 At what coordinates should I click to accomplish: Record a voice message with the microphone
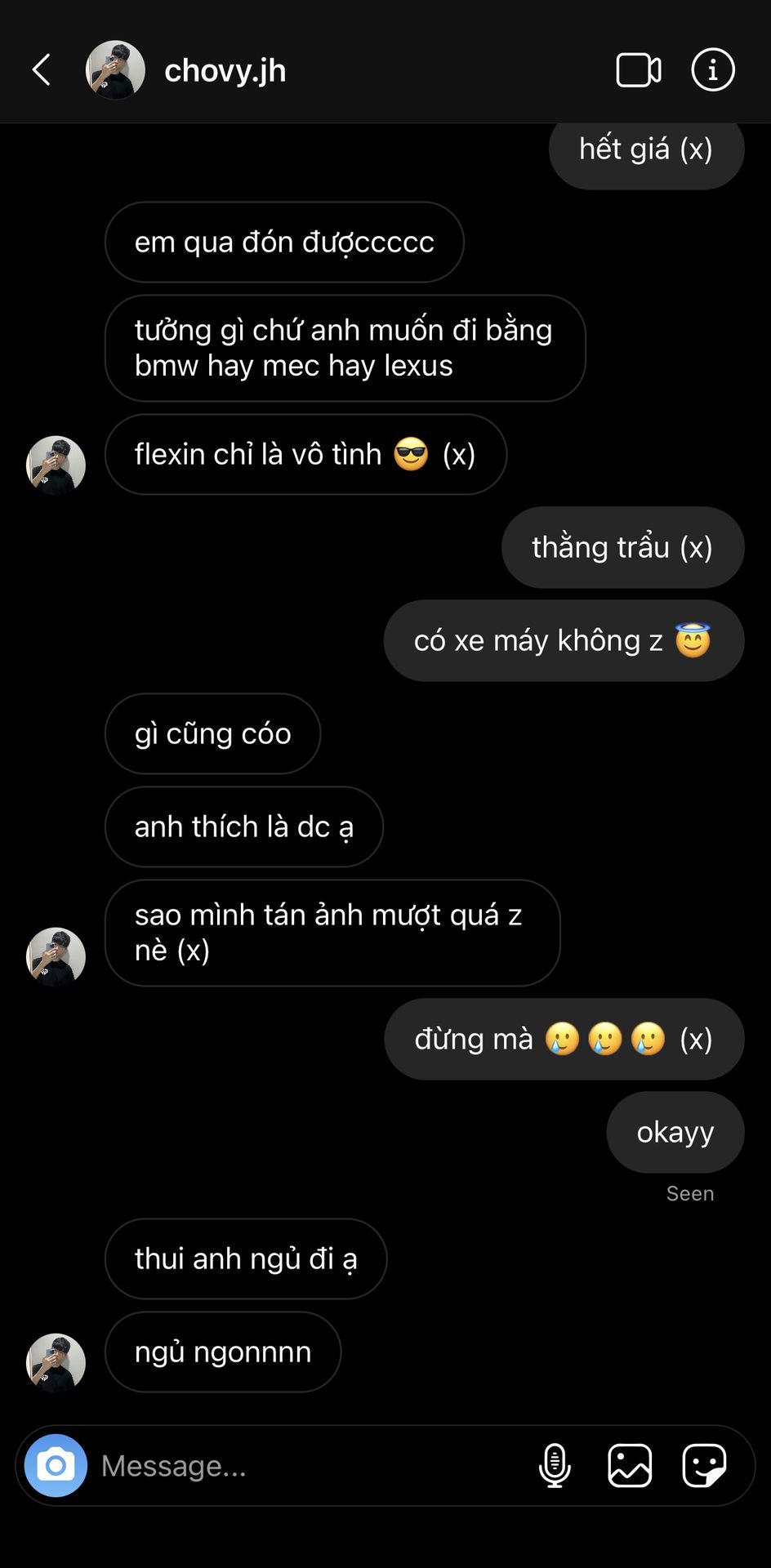point(555,1465)
